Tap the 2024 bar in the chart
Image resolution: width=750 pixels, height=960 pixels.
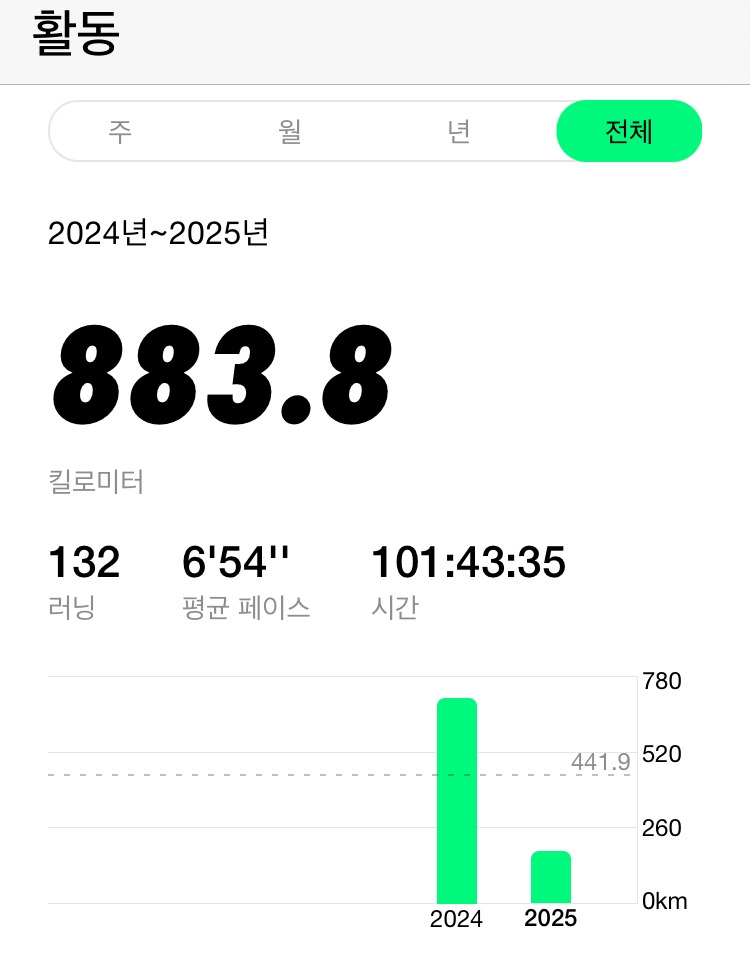(x=457, y=800)
